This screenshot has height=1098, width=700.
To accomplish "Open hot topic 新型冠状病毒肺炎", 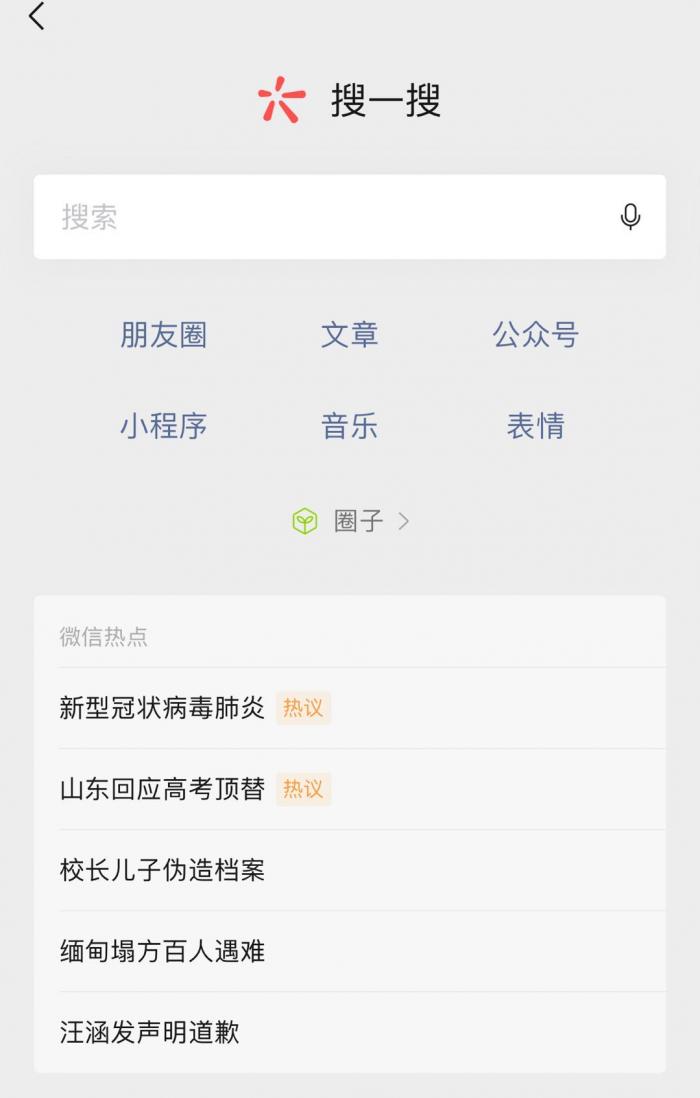I will (x=162, y=708).
